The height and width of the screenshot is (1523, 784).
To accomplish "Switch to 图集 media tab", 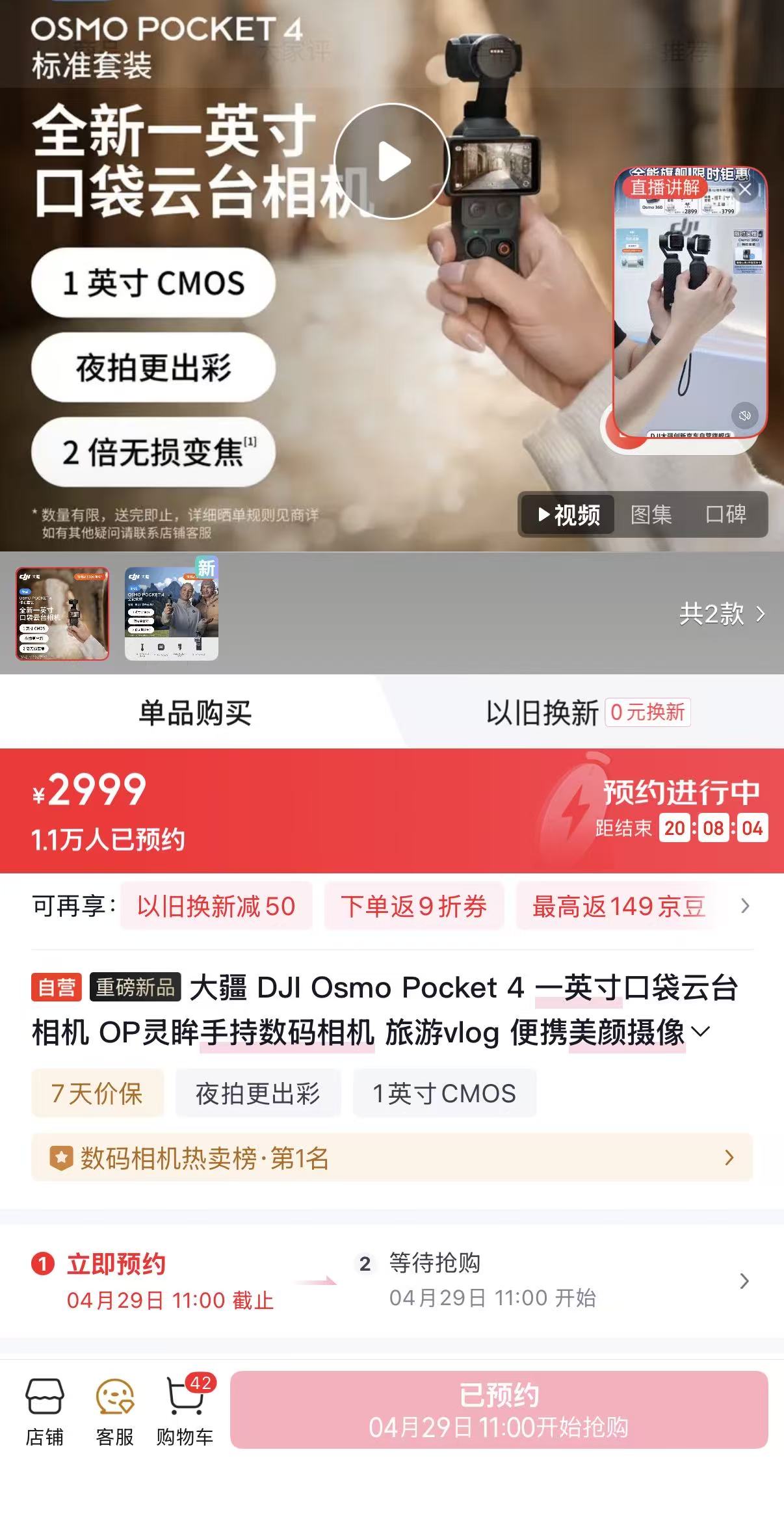I will (651, 514).
